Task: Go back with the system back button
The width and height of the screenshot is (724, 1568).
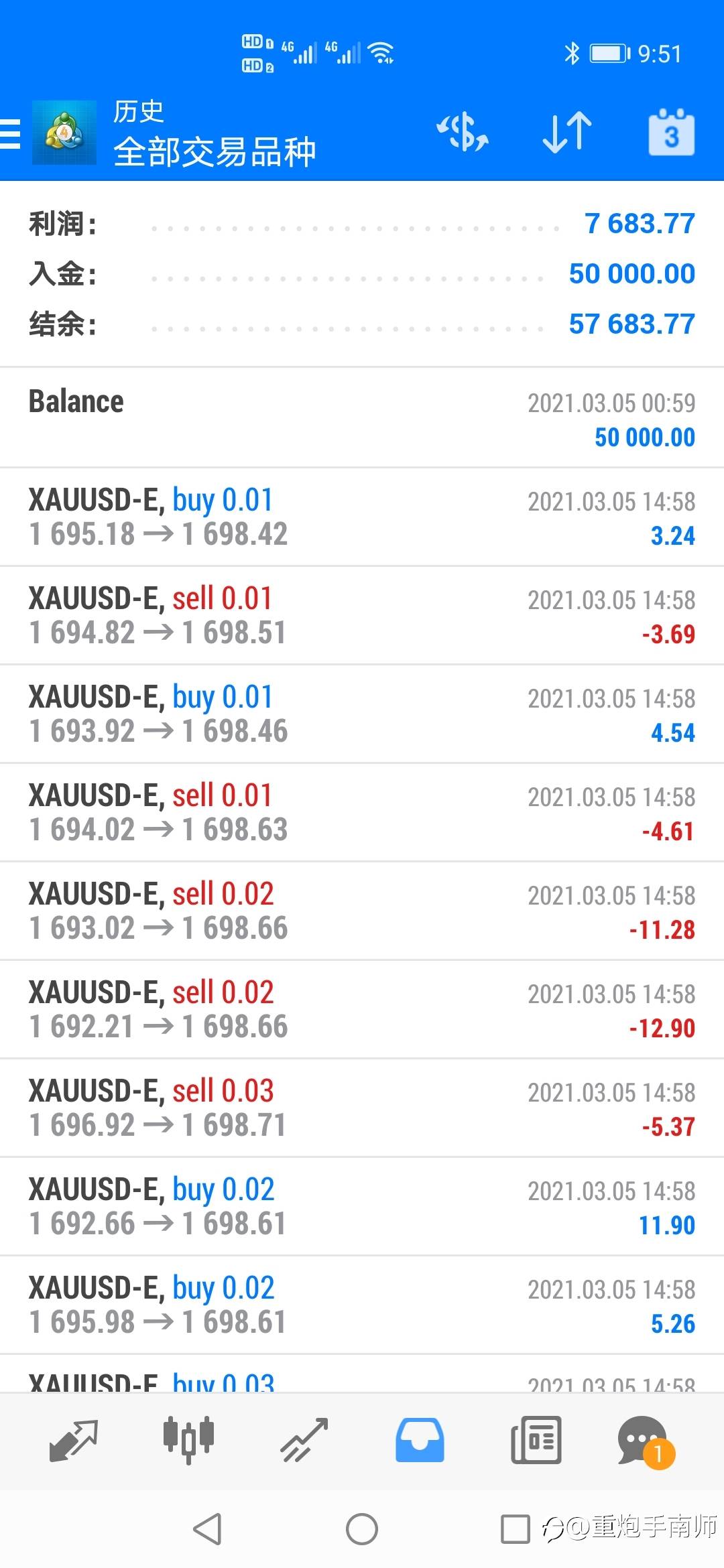Action: (207, 1529)
